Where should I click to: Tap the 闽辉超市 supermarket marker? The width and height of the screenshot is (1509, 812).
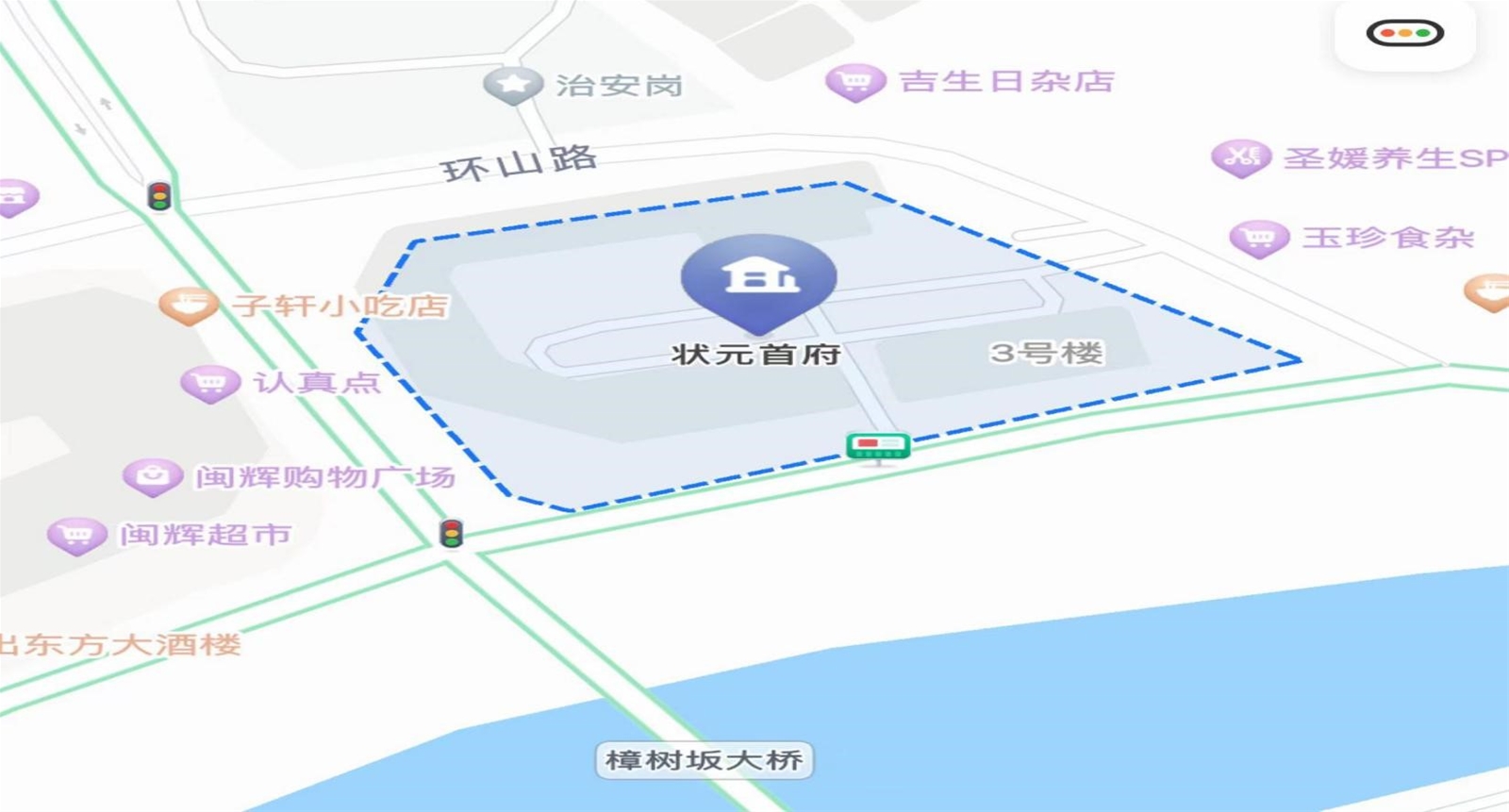pyautogui.click(x=76, y=535)
